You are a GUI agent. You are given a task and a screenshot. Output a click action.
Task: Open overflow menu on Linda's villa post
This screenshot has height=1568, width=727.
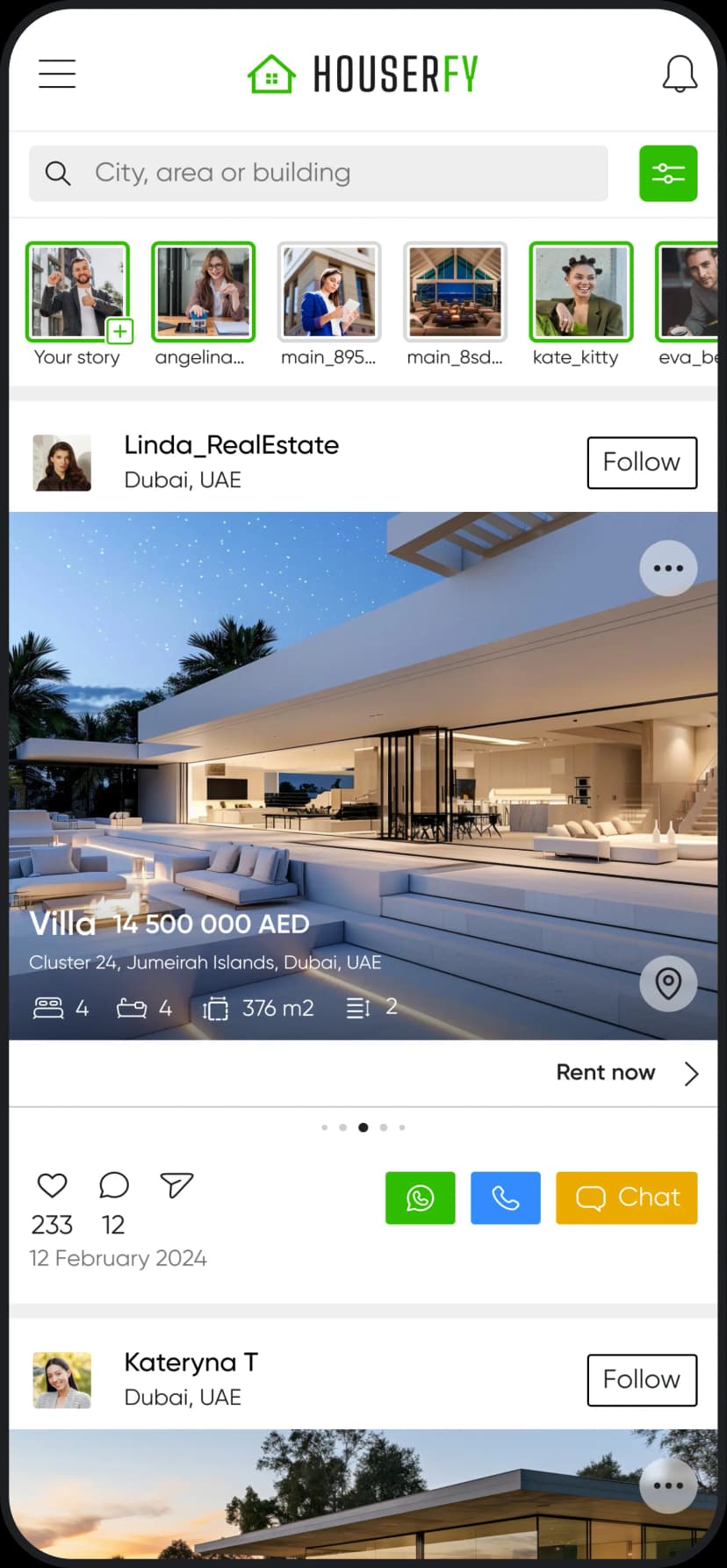667,568
